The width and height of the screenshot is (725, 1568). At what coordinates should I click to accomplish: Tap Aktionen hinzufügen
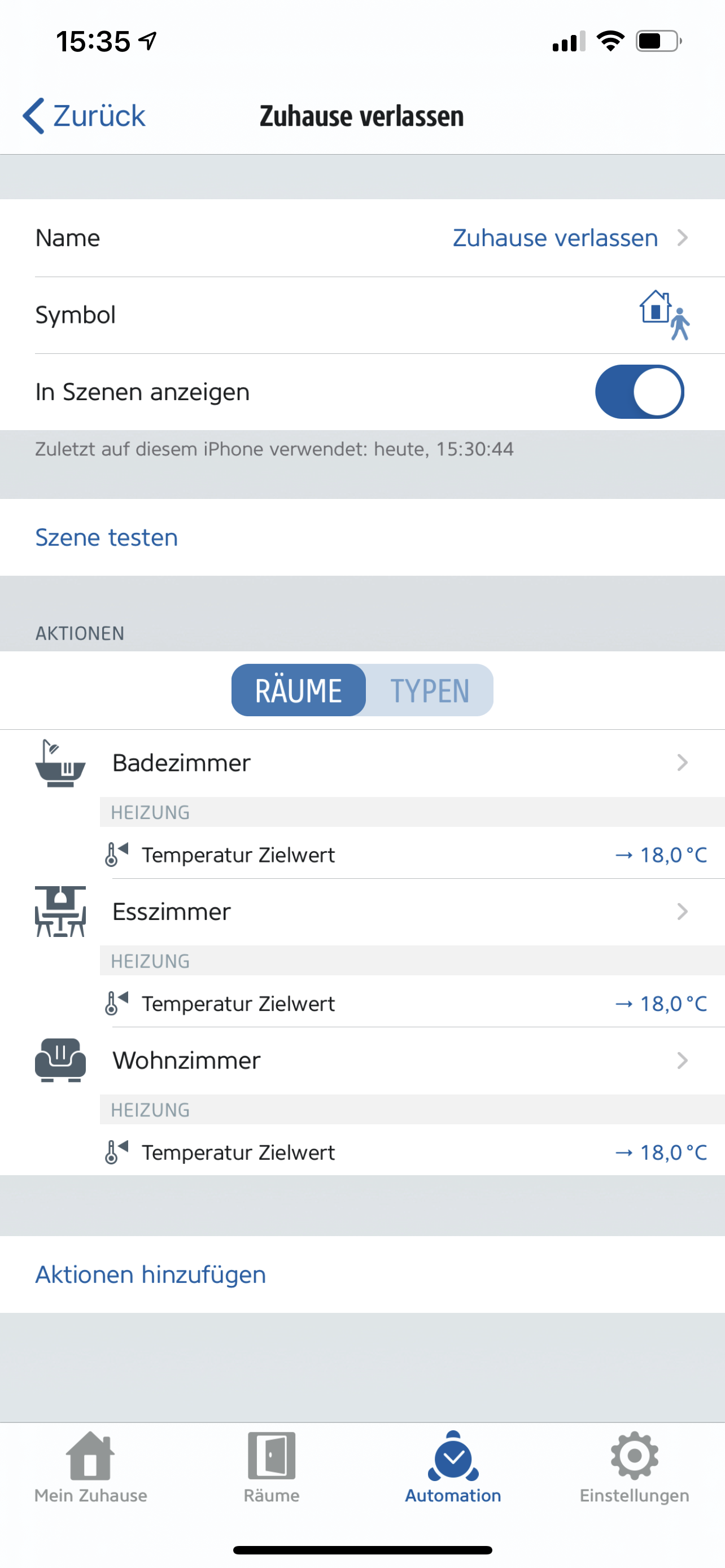(150, 1274)
